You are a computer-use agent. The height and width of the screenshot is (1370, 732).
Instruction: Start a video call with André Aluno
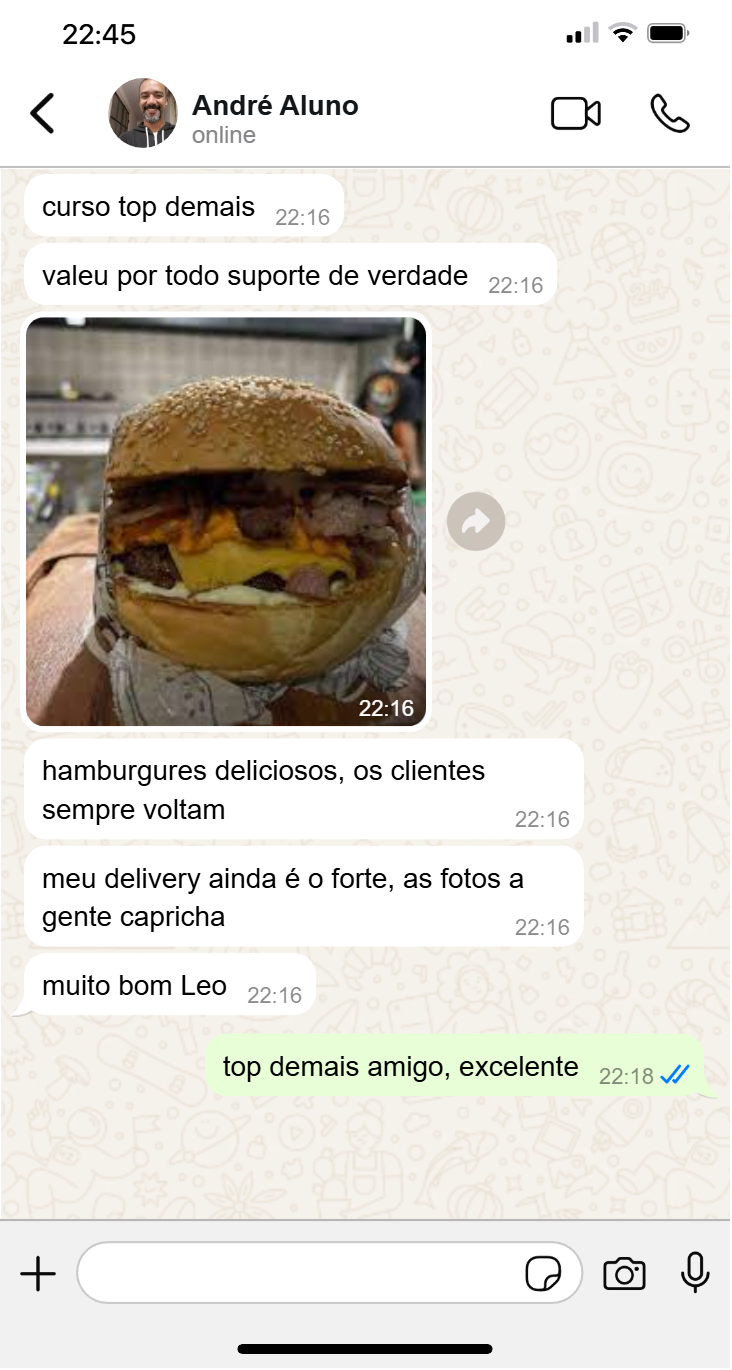pos(576,114)
